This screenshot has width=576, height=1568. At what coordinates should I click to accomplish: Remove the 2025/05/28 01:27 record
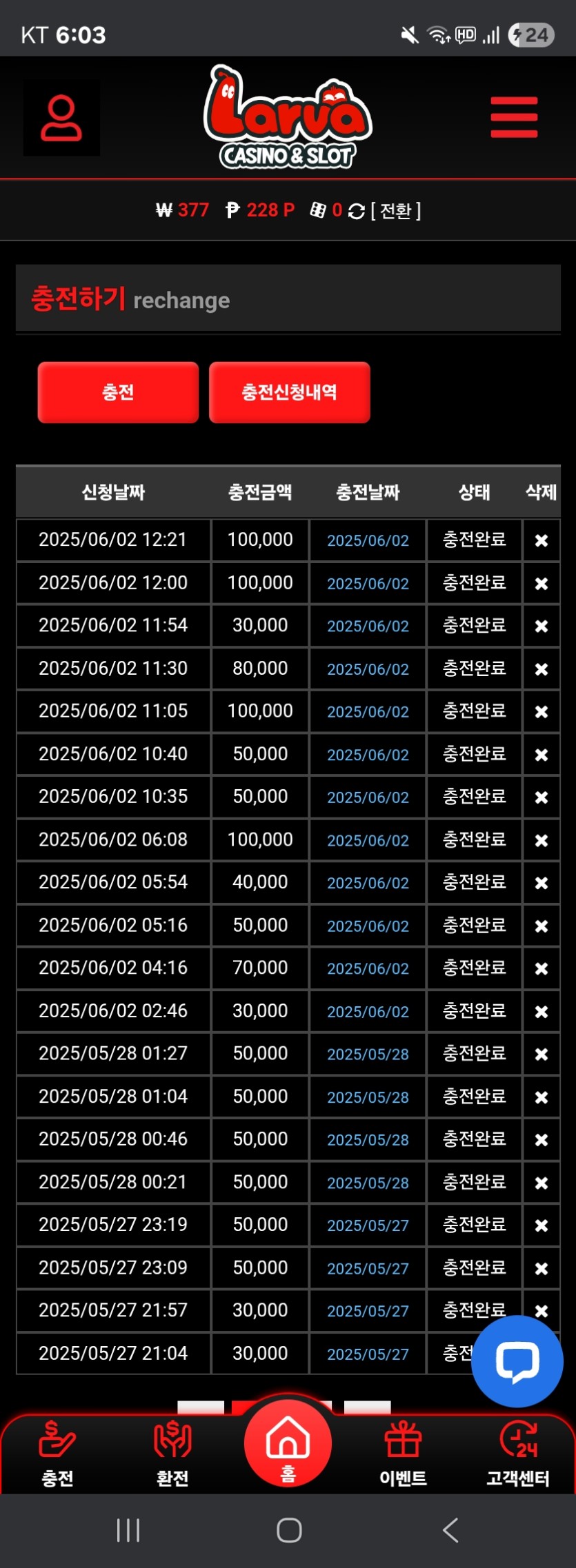tap(542, 1054)
